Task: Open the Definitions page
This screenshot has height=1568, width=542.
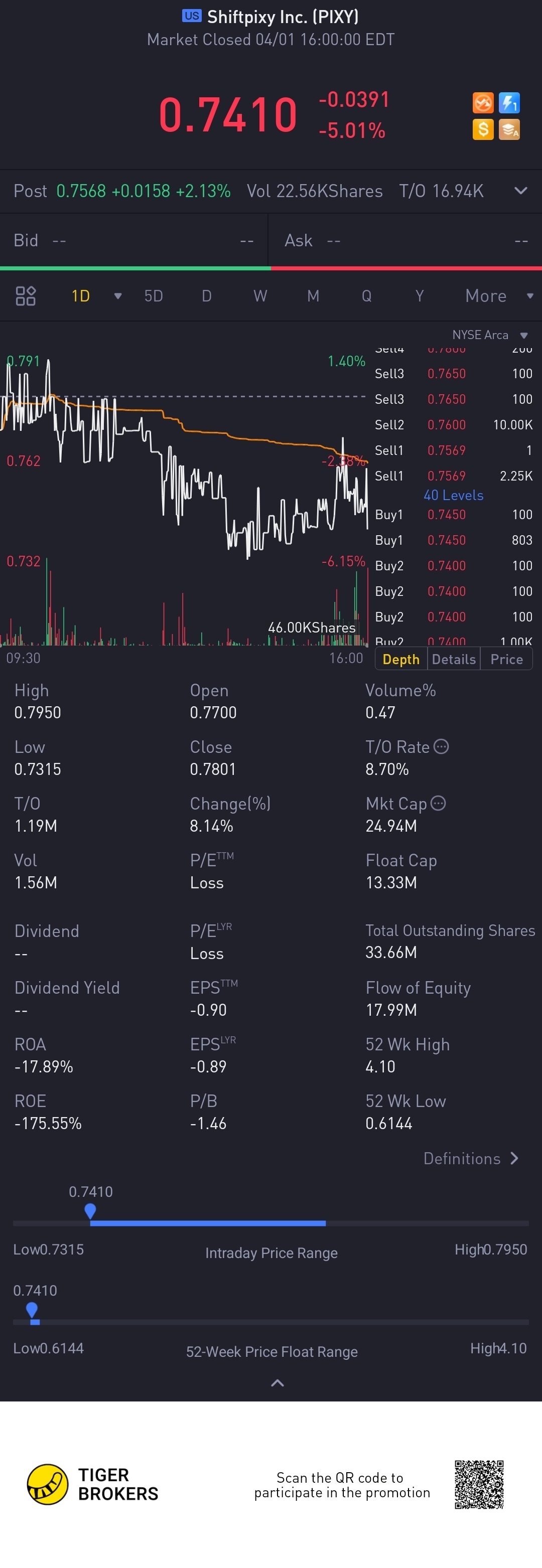Action: [x=471, y=1158]
